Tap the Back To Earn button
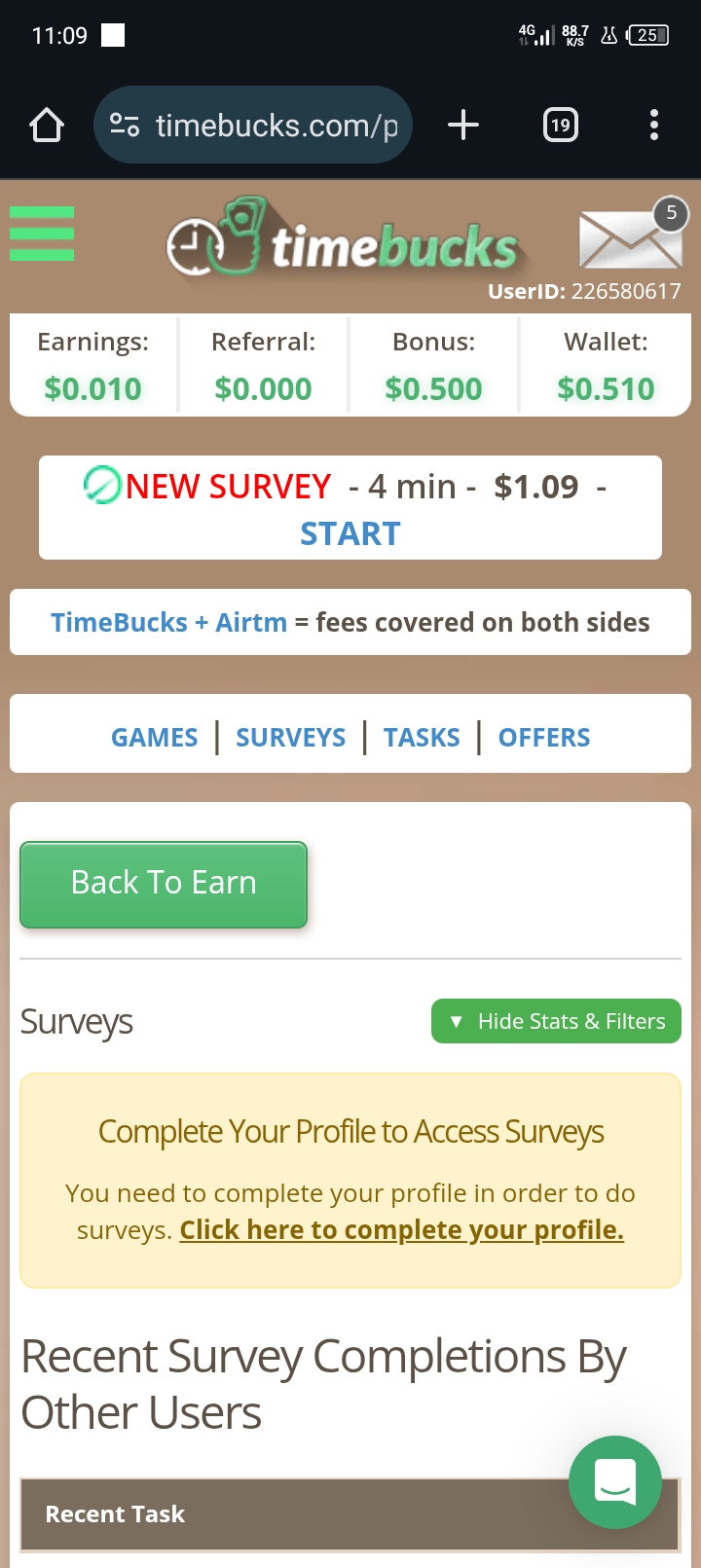This screenshot has height=1568, width=701. pos(164,884)
